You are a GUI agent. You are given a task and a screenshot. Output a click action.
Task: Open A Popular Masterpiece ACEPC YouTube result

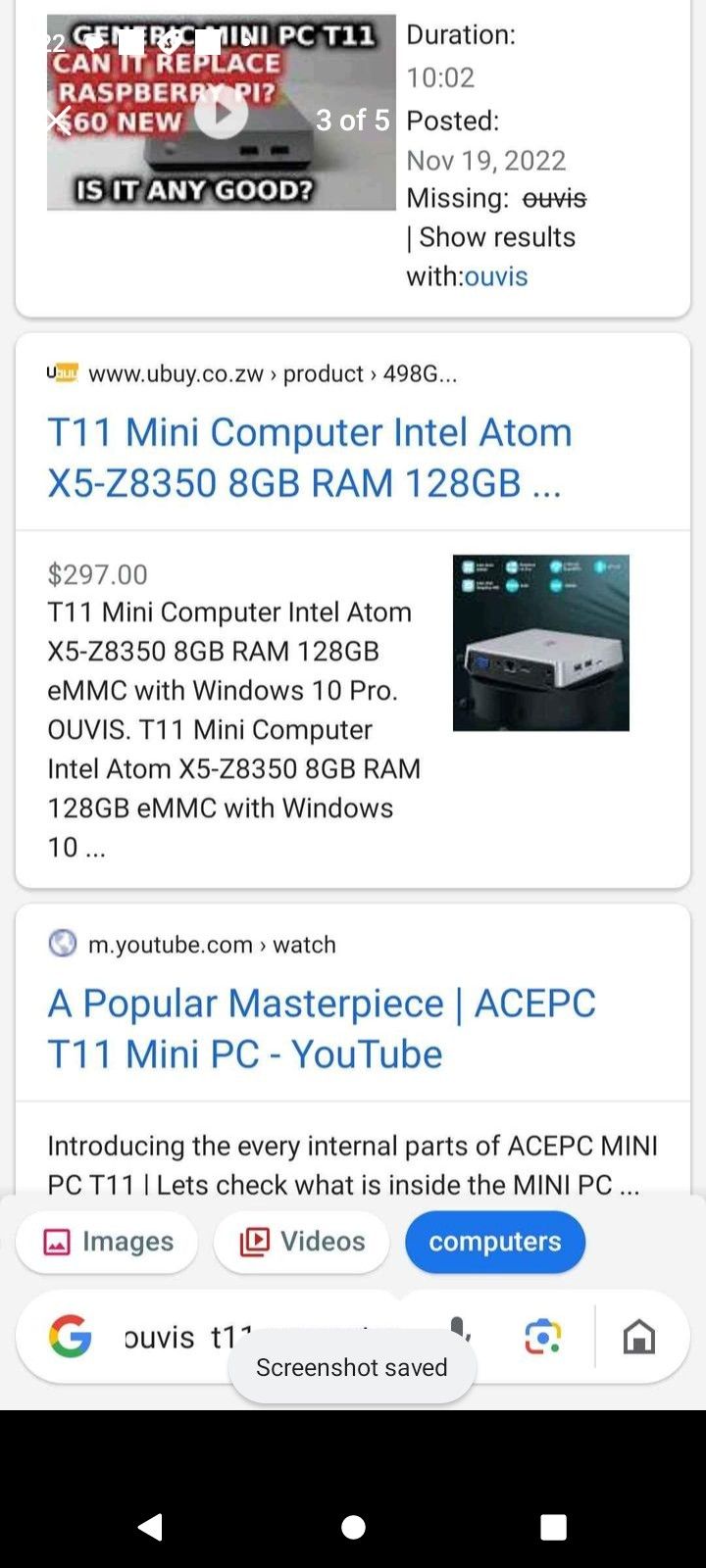(321, 1028)
